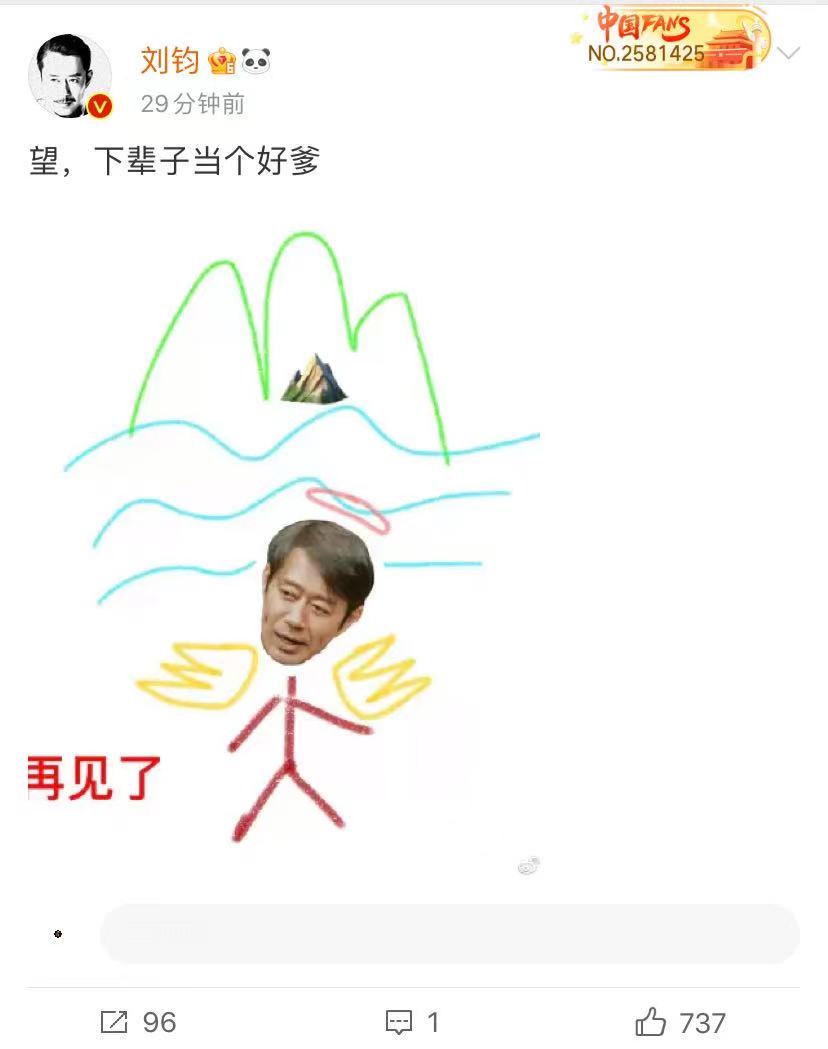
Task: Open the username 刘钧 link
Action: click(x=169, y=61)
